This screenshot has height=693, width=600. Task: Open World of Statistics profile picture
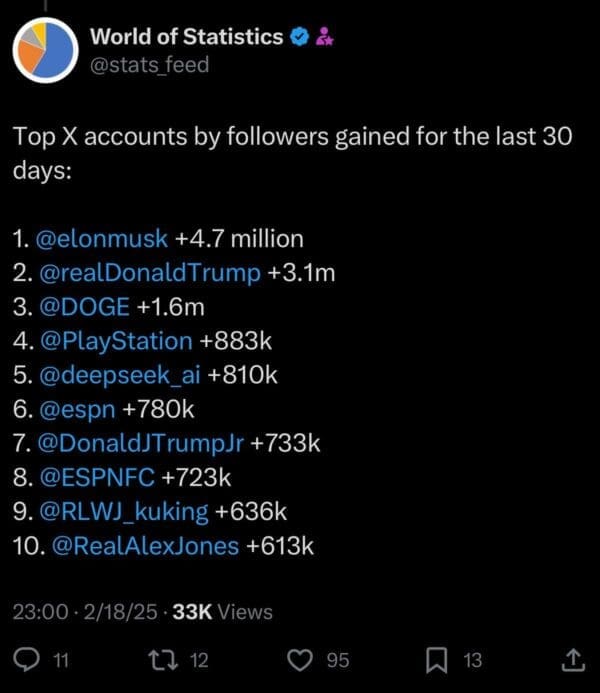pyautogui.click(x=44, y=51)
